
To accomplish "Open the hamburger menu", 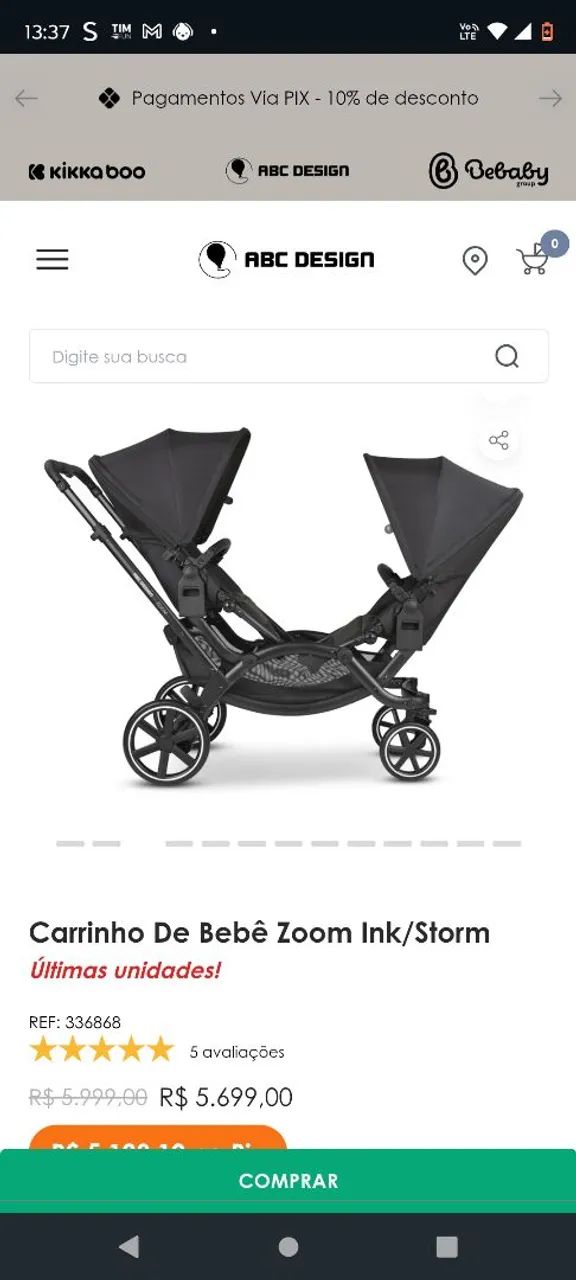I will click(x=52, y=259).
